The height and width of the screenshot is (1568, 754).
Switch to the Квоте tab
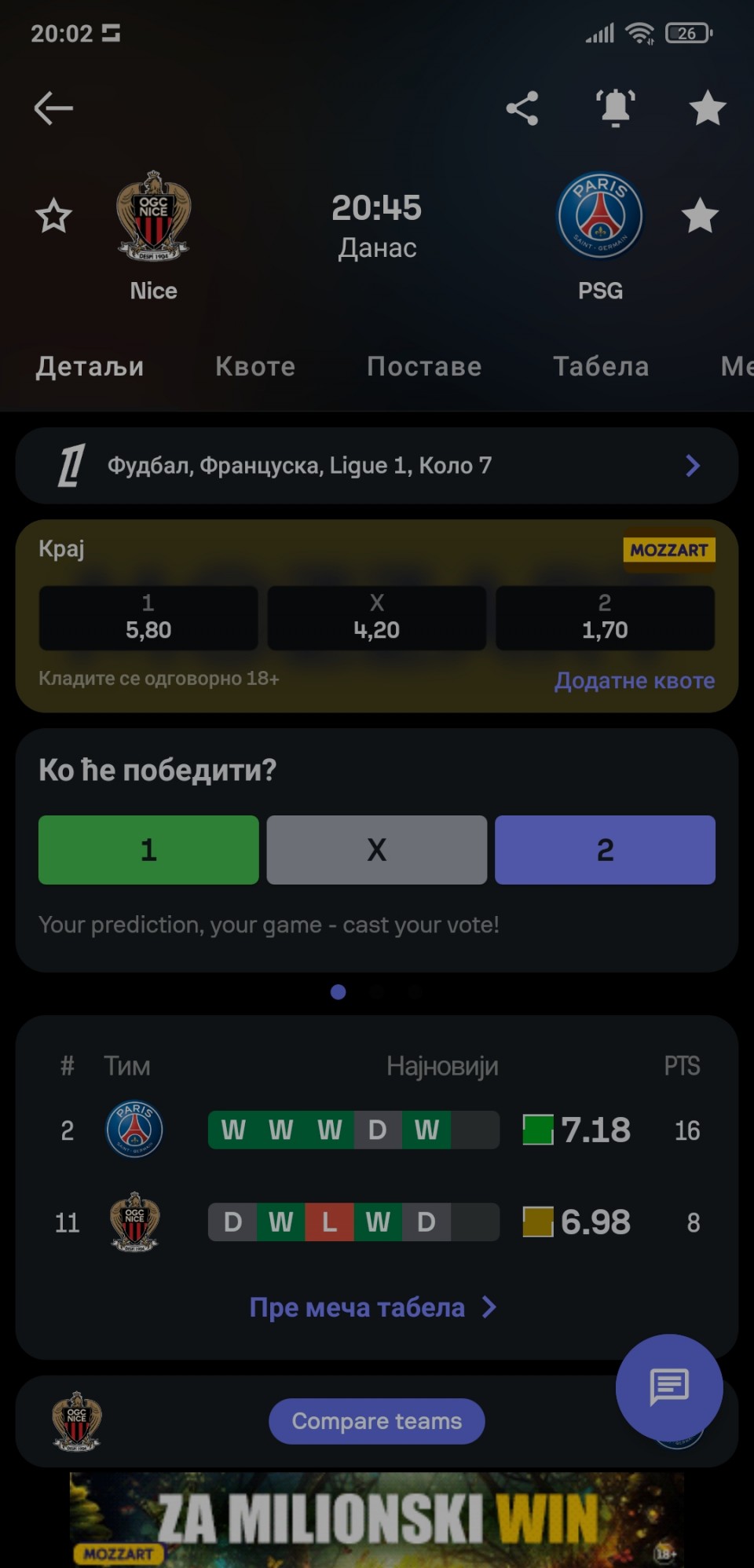point(255,366)
